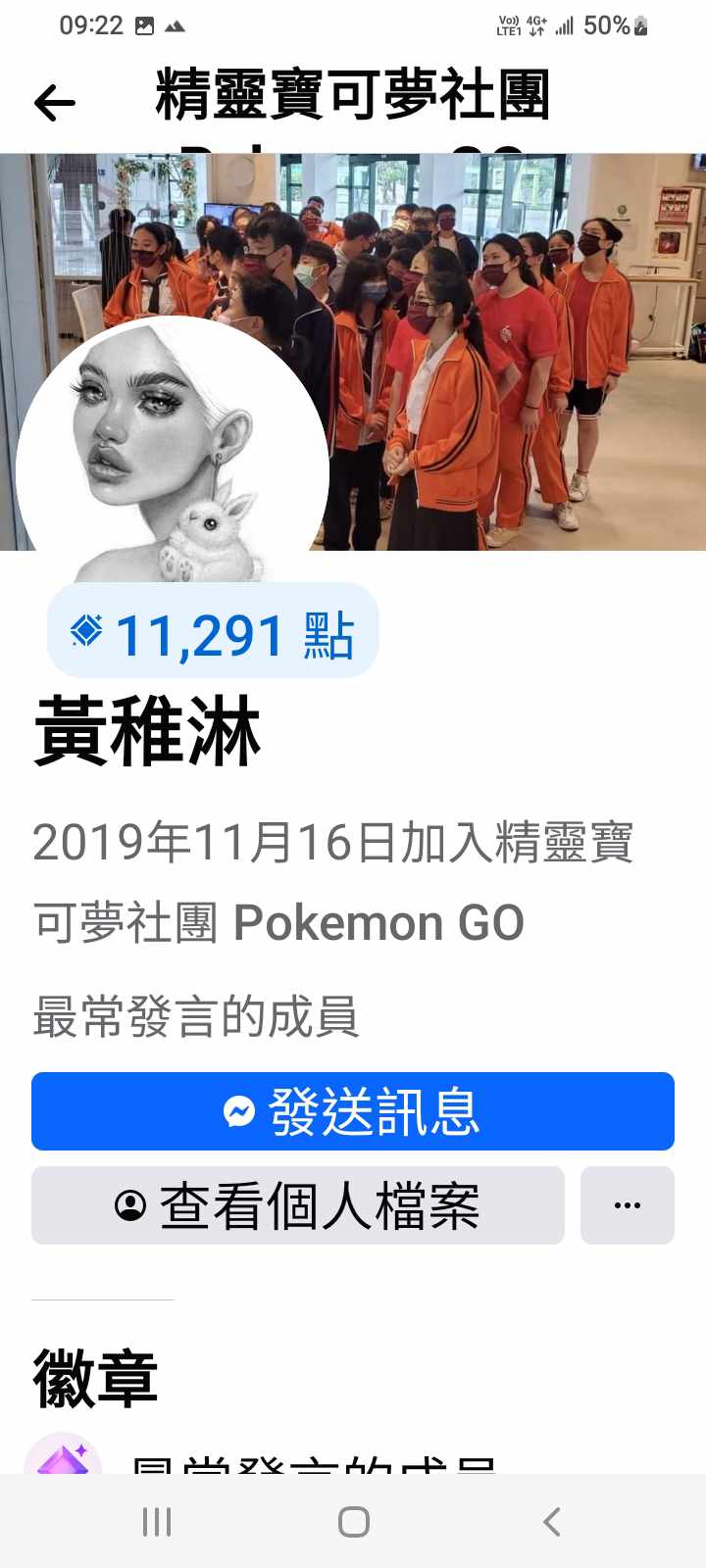Open the three-dot more options button
The width and height of the screenshot is (706, 1568).
coord(628,1205)
